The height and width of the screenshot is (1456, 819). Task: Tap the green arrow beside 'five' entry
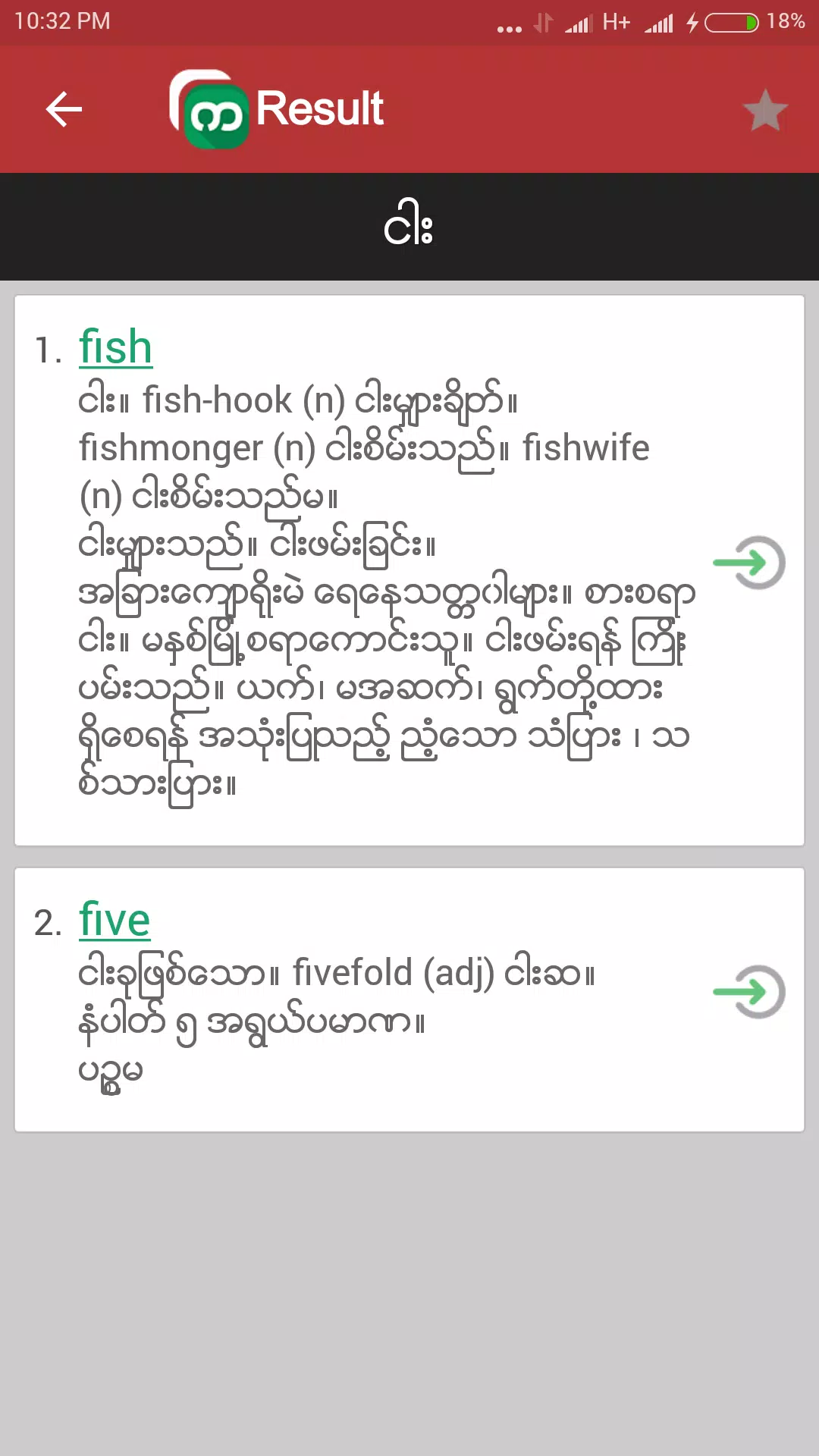pos(749,992)
